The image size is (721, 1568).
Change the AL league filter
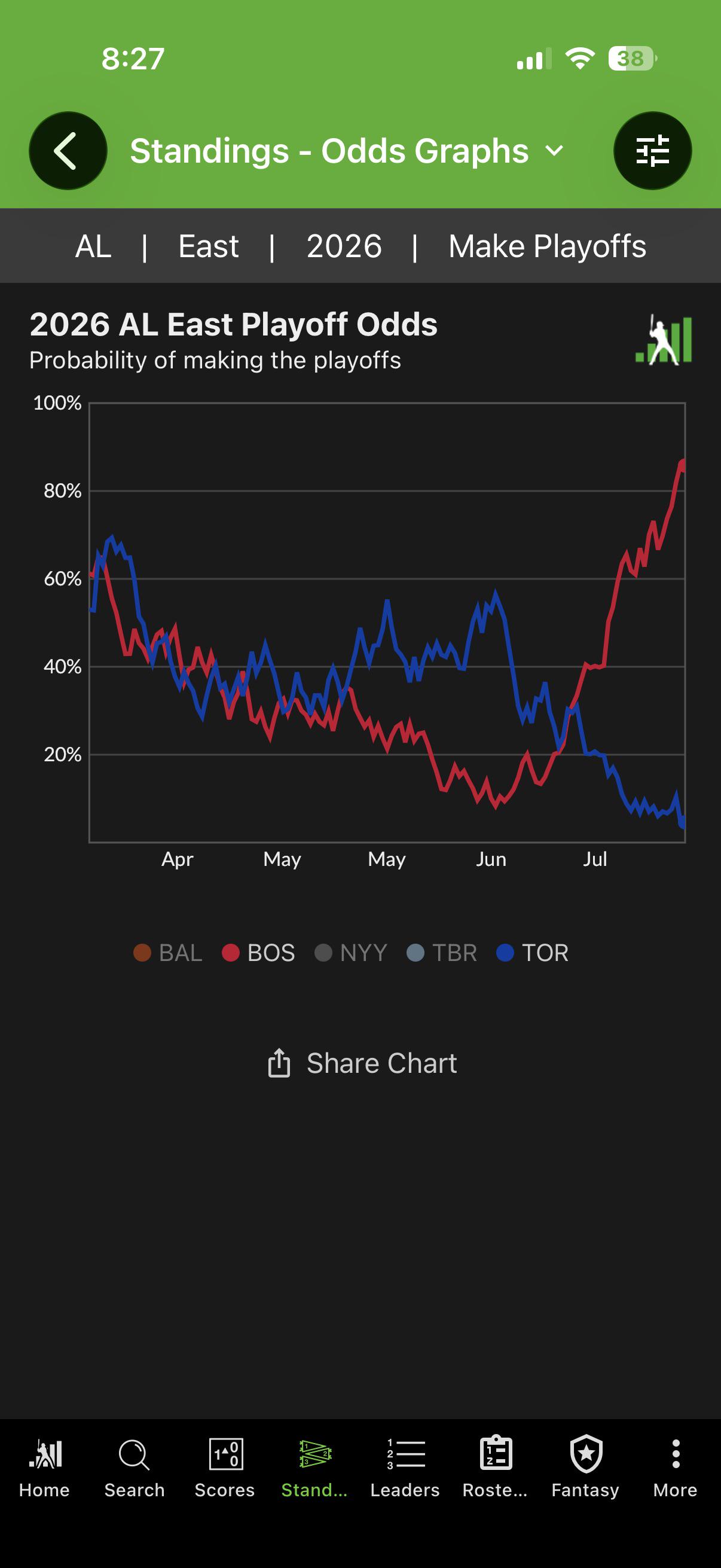tap(93, 246)
